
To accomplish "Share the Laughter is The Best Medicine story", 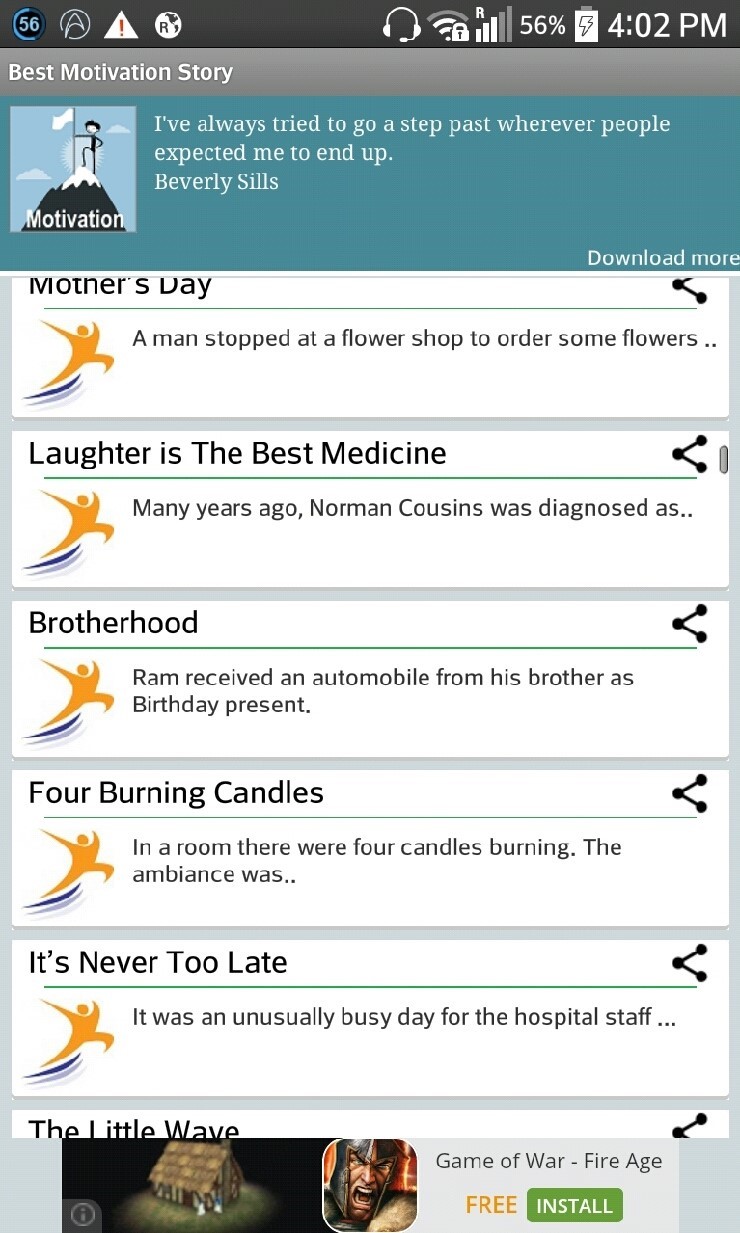I will click(690, 455).
